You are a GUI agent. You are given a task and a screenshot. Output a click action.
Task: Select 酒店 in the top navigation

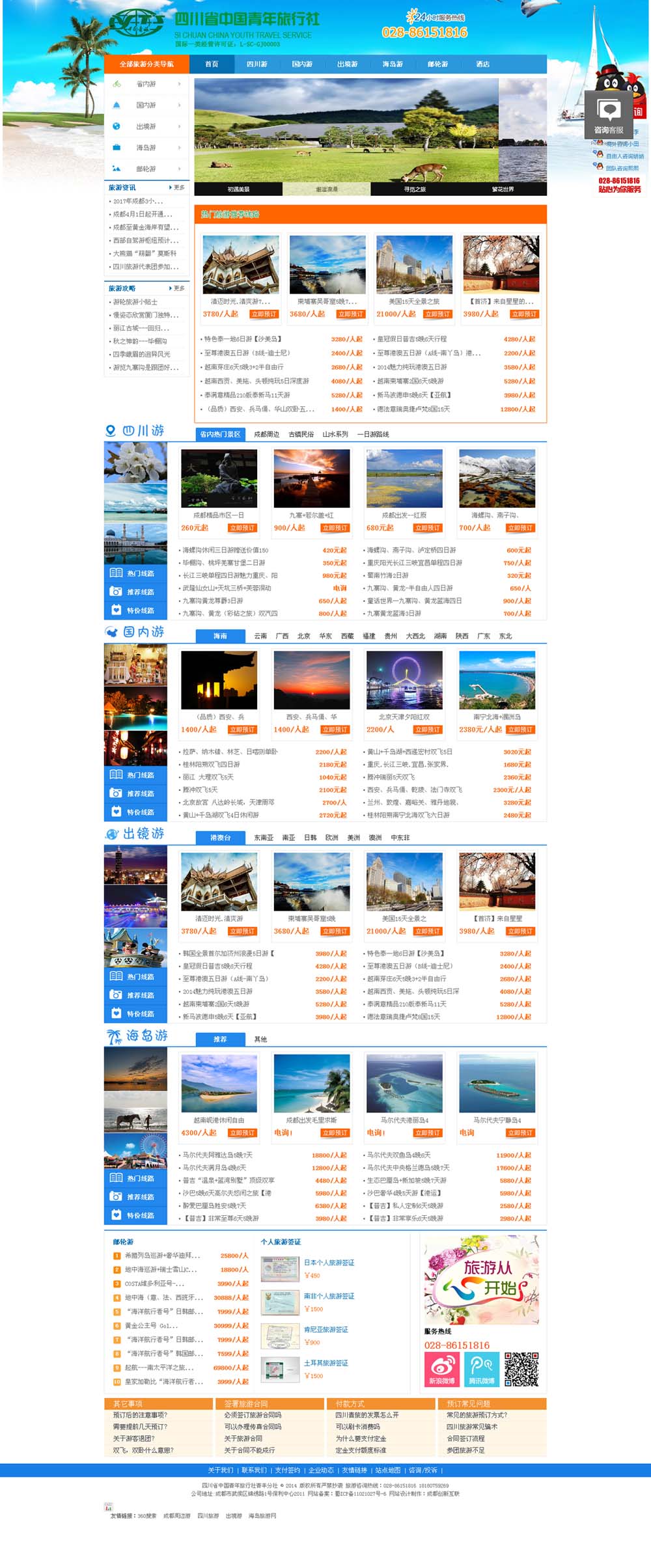482,64
